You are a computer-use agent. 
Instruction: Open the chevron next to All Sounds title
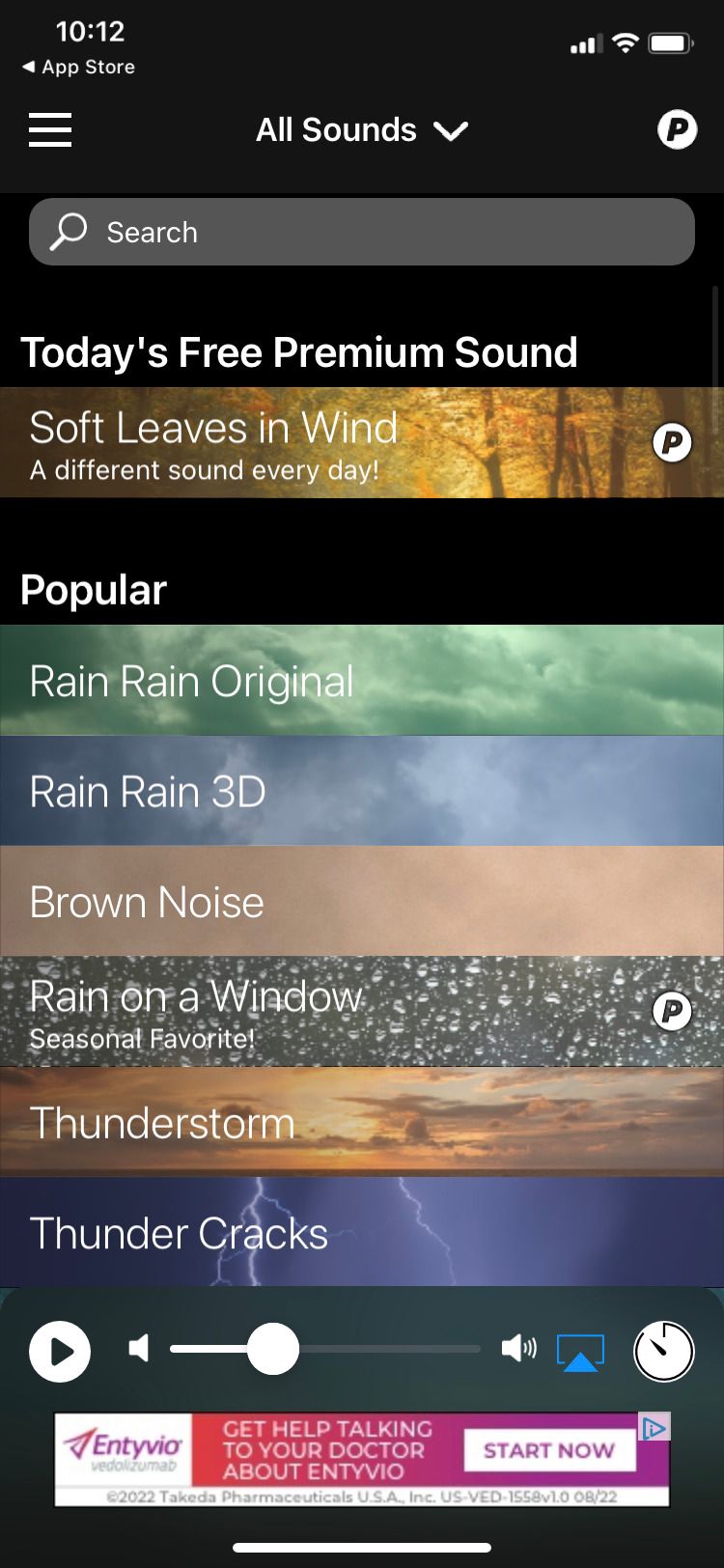(x=451, y=130)
